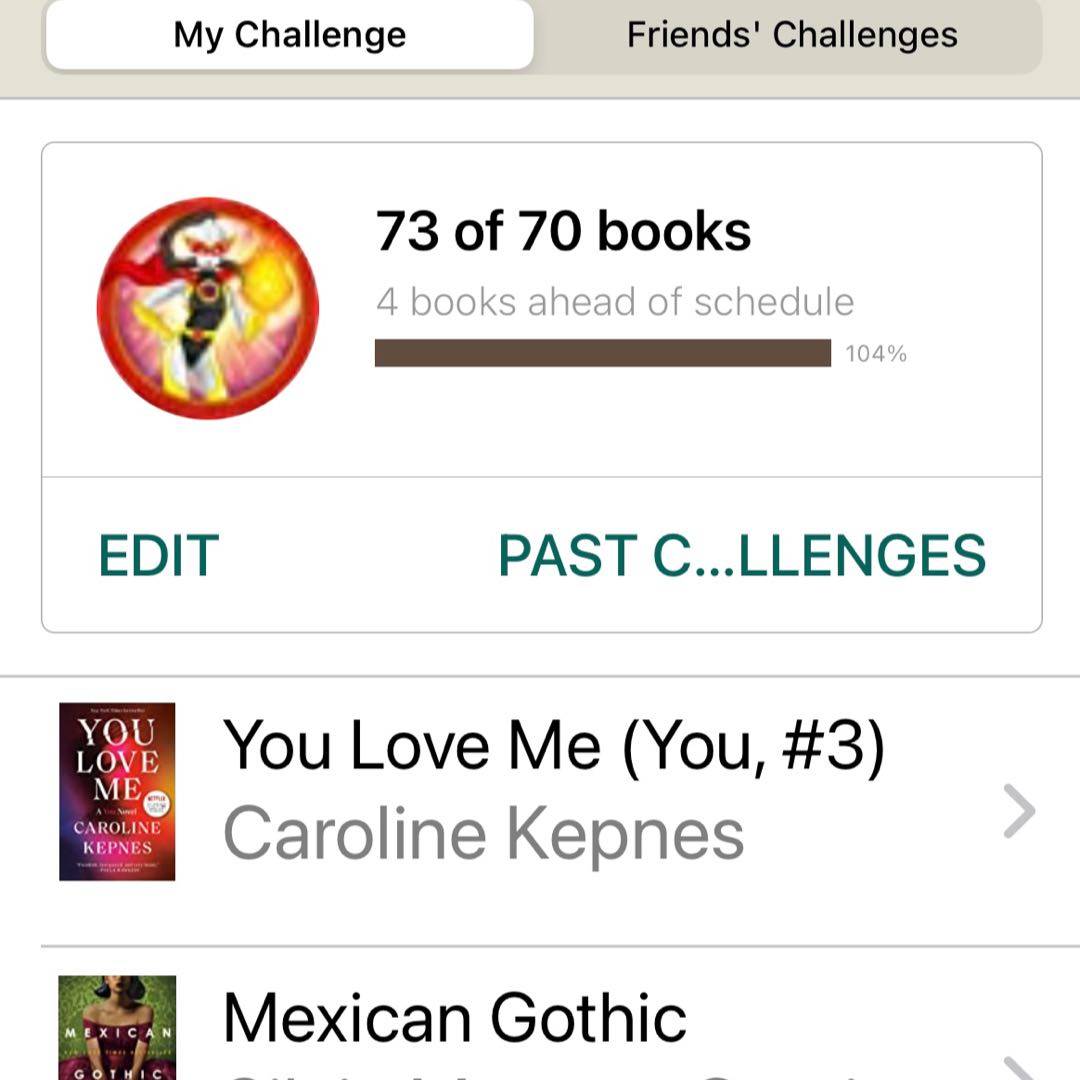
Task: View past challenges
Action: 741,556
